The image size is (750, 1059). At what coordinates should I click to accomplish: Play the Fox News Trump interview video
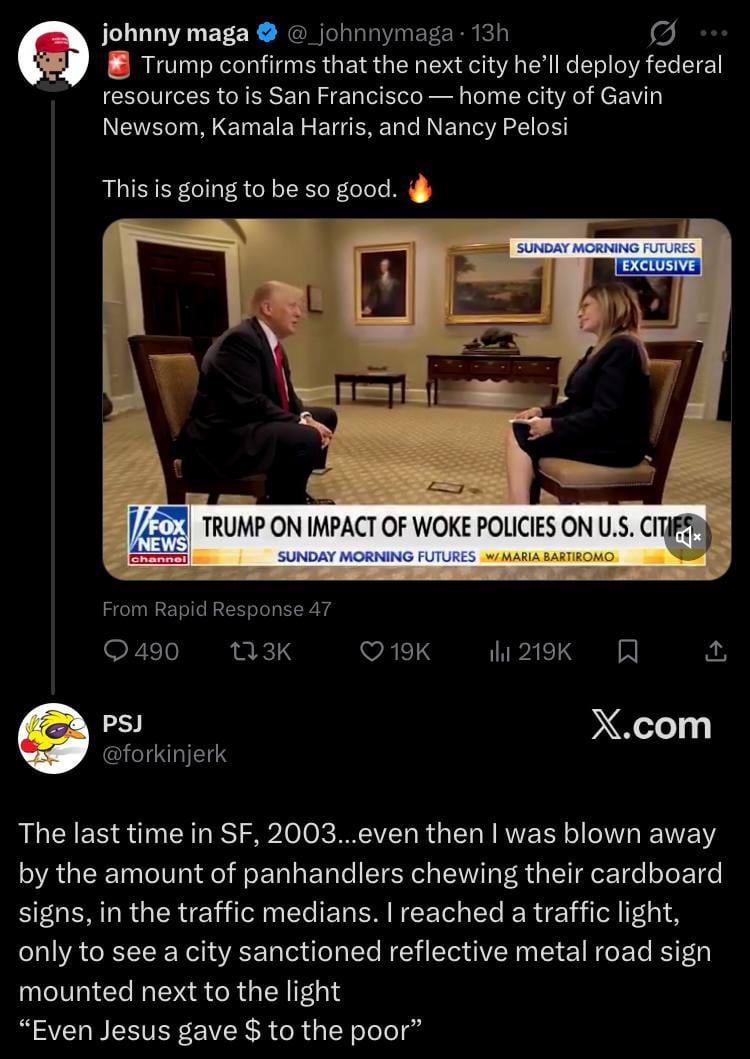[x=417, y=398]
